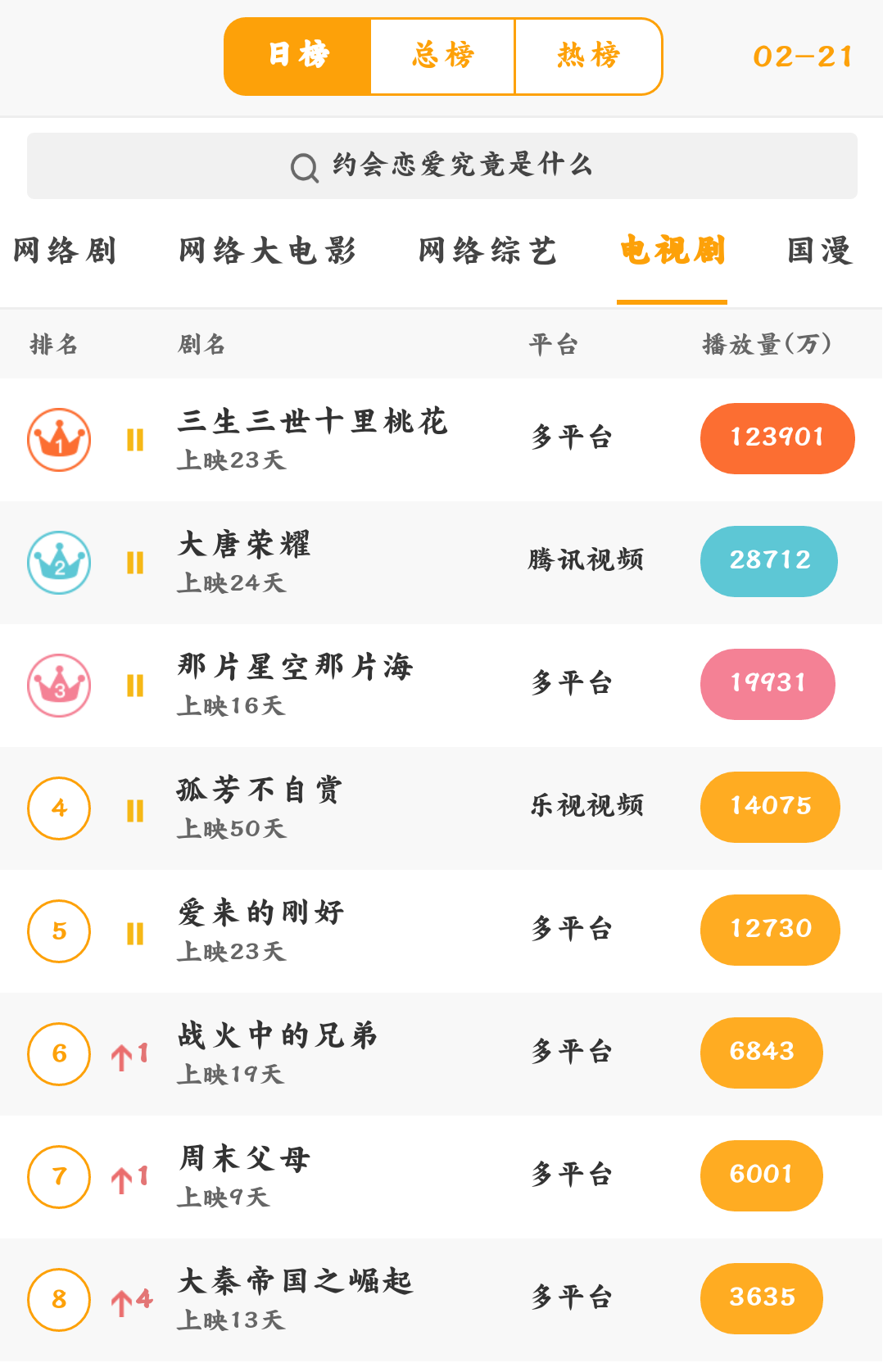Open the 大唐荣耀 entry
883x1372 pixels.
pyautogui.click(x=244, y=562)
